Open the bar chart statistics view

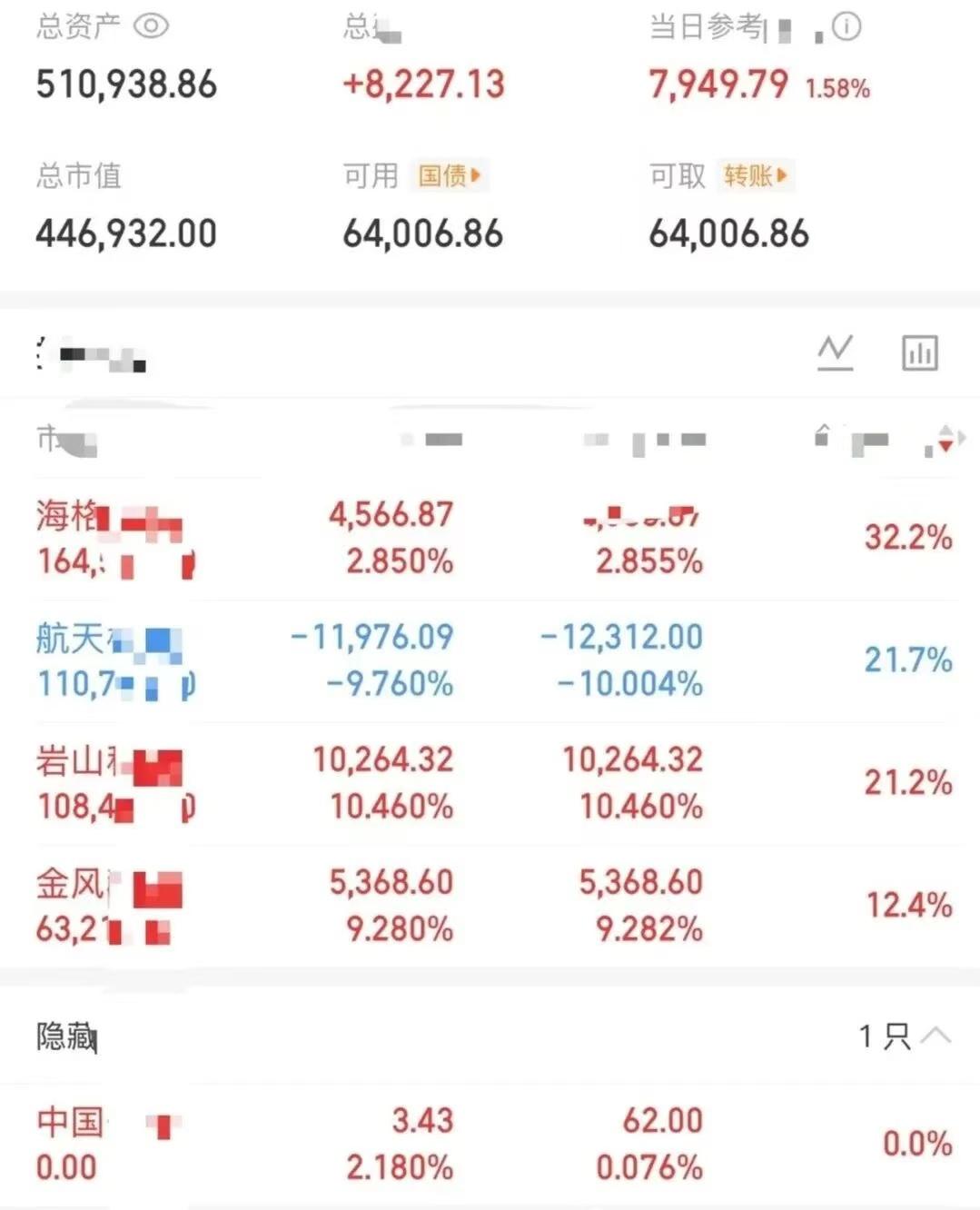[921, 352]
